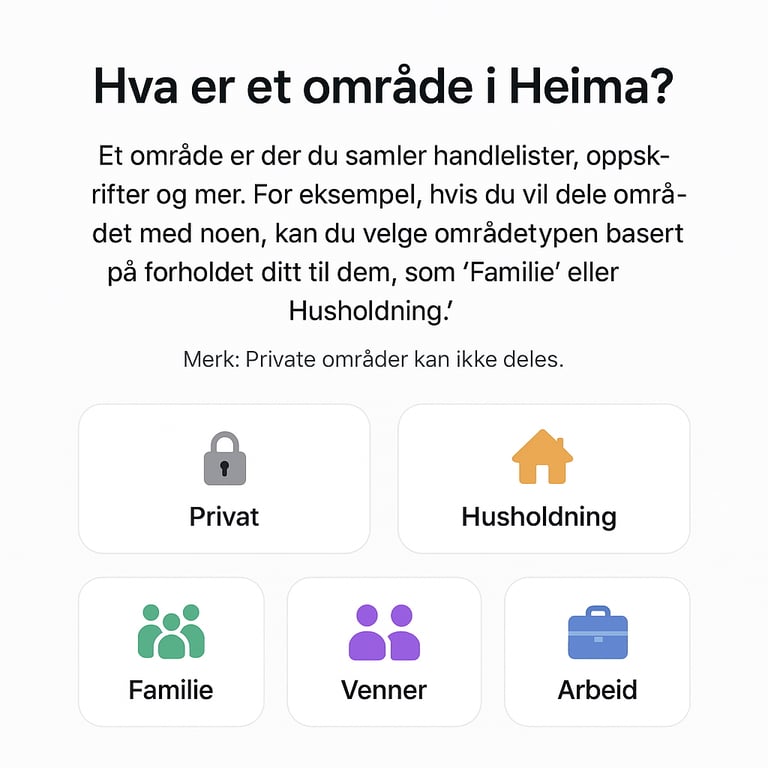The height and width of the screenshot is (768, 768).
Task: Select Arbeid as area type
Action: click(x=597, y=652)
